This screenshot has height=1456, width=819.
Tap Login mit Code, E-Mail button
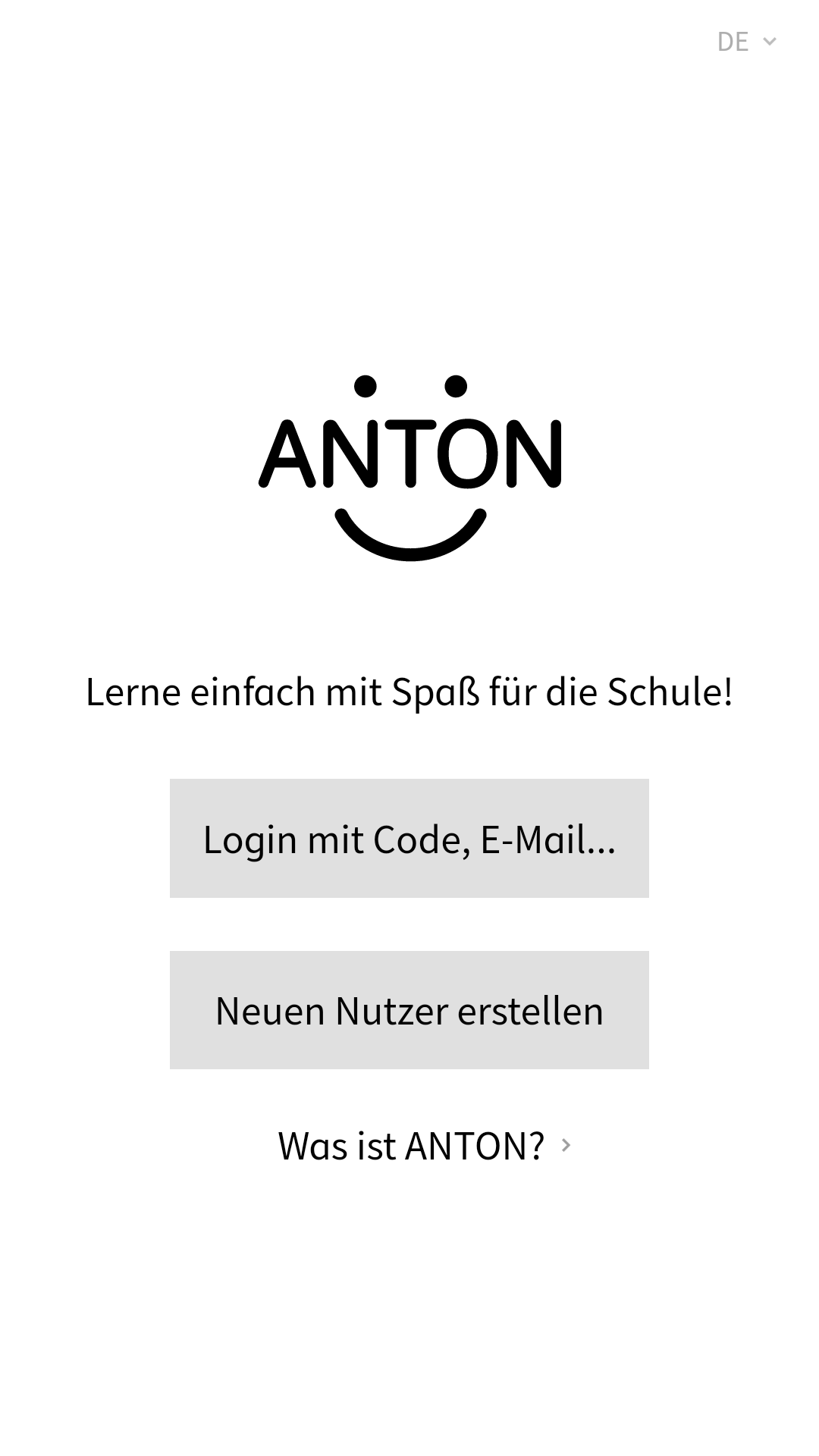tap(409, 839)
